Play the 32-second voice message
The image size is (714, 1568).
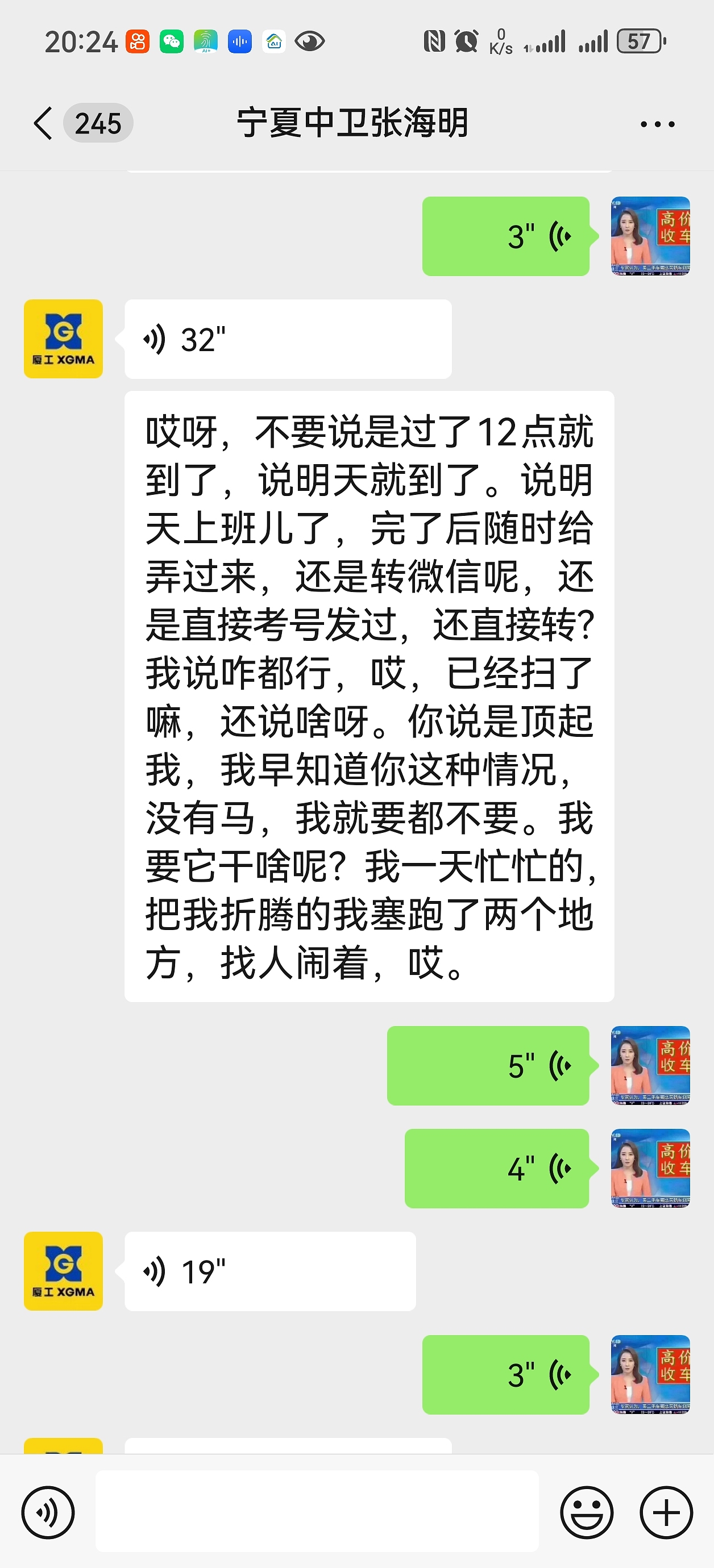tap(288, 339)
